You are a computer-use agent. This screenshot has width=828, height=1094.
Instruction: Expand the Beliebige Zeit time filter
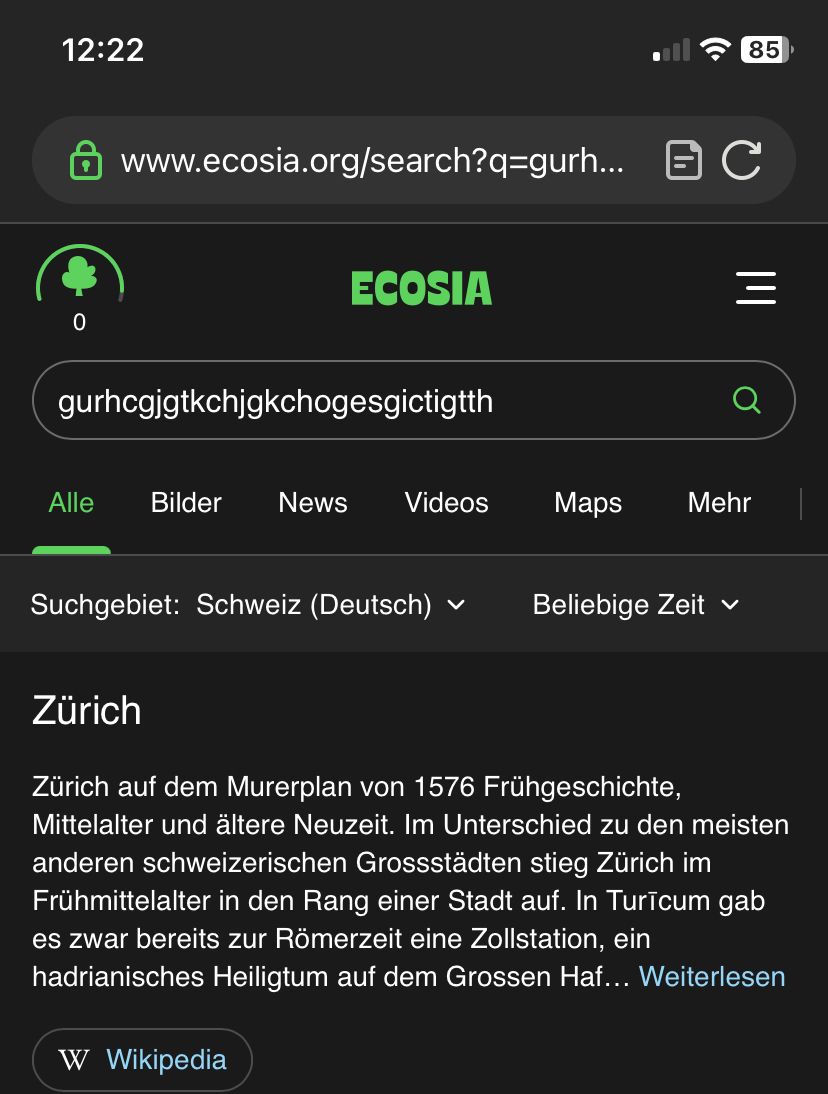(636, 605)
